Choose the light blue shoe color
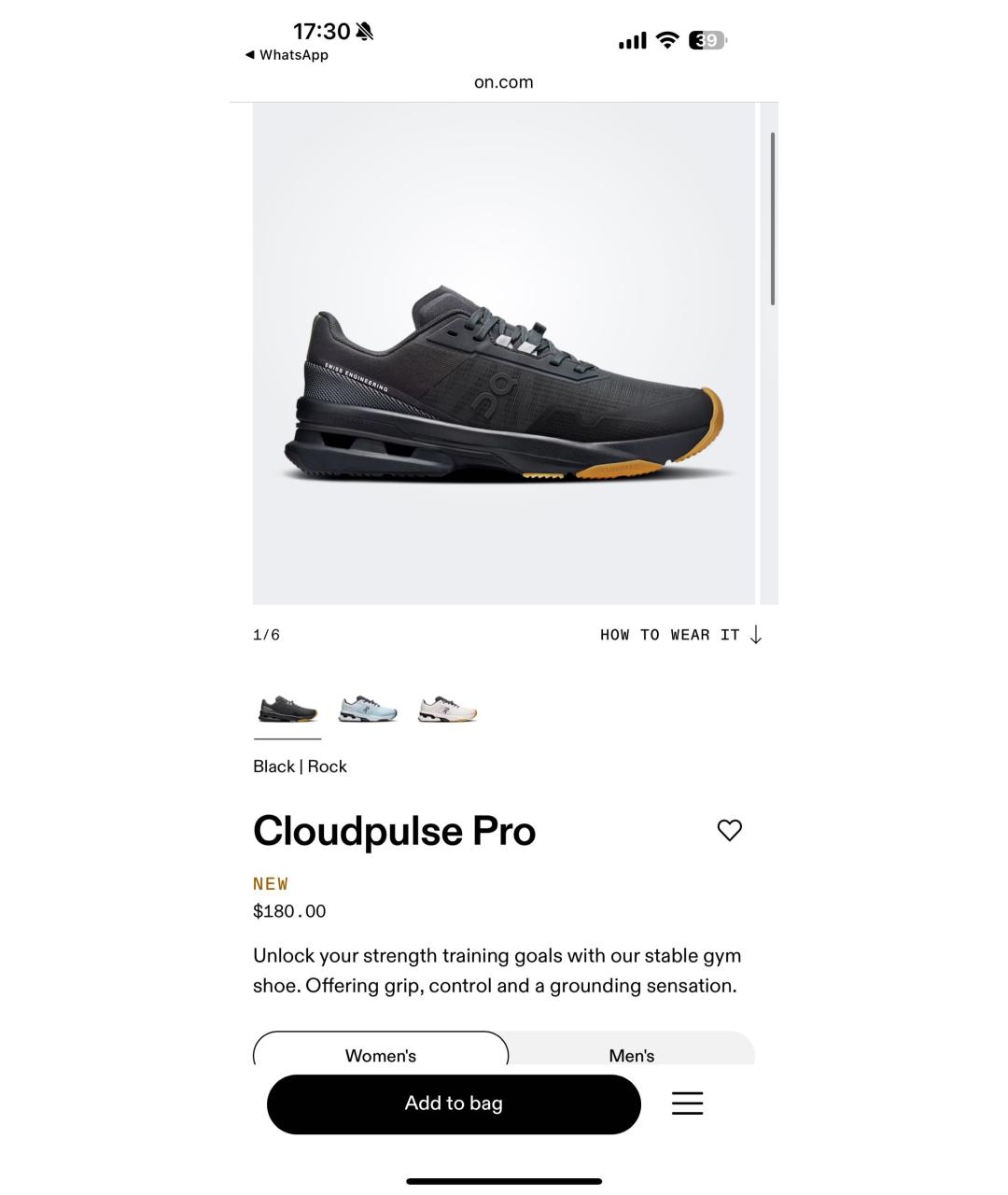 (368, 710)
